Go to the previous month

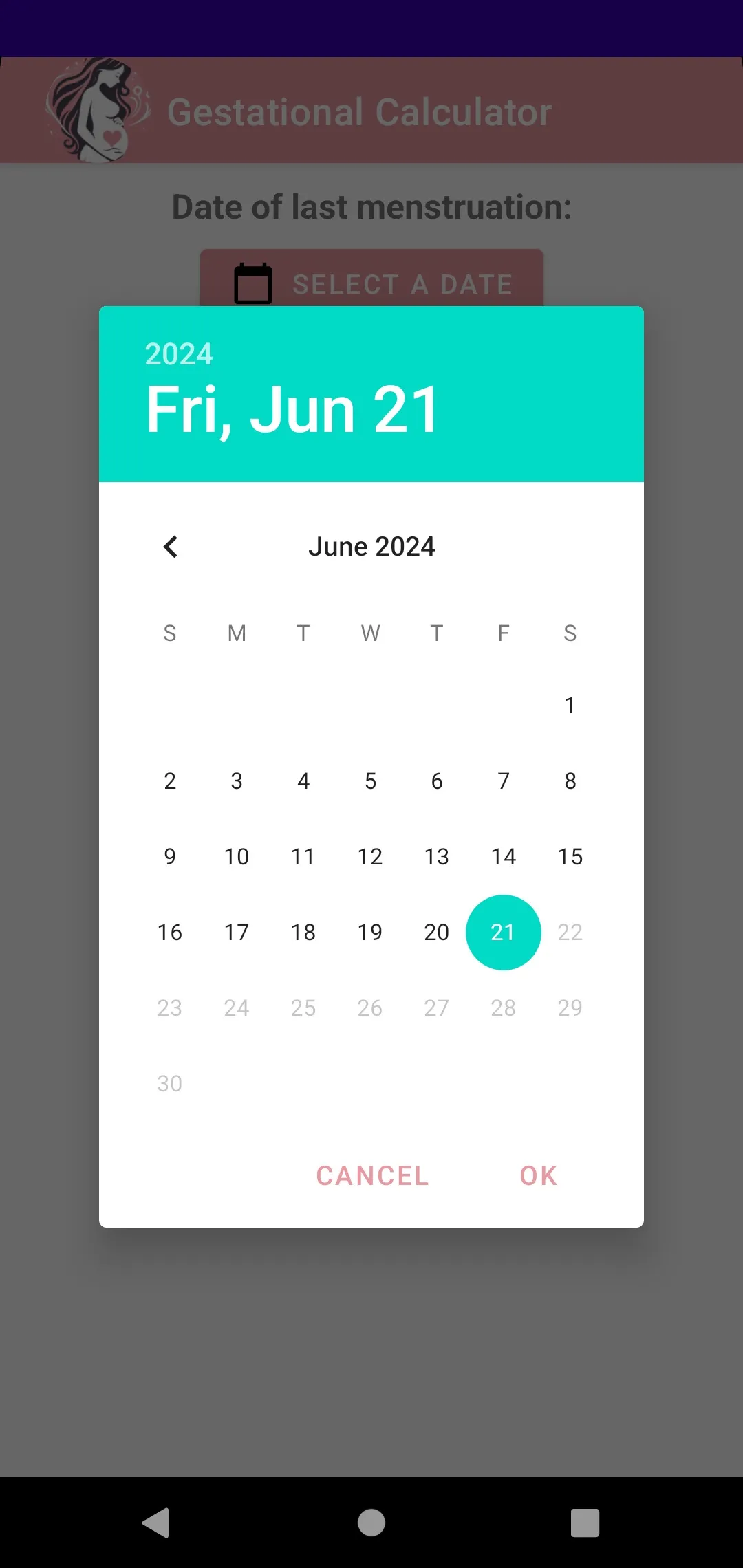pos(171,547)
